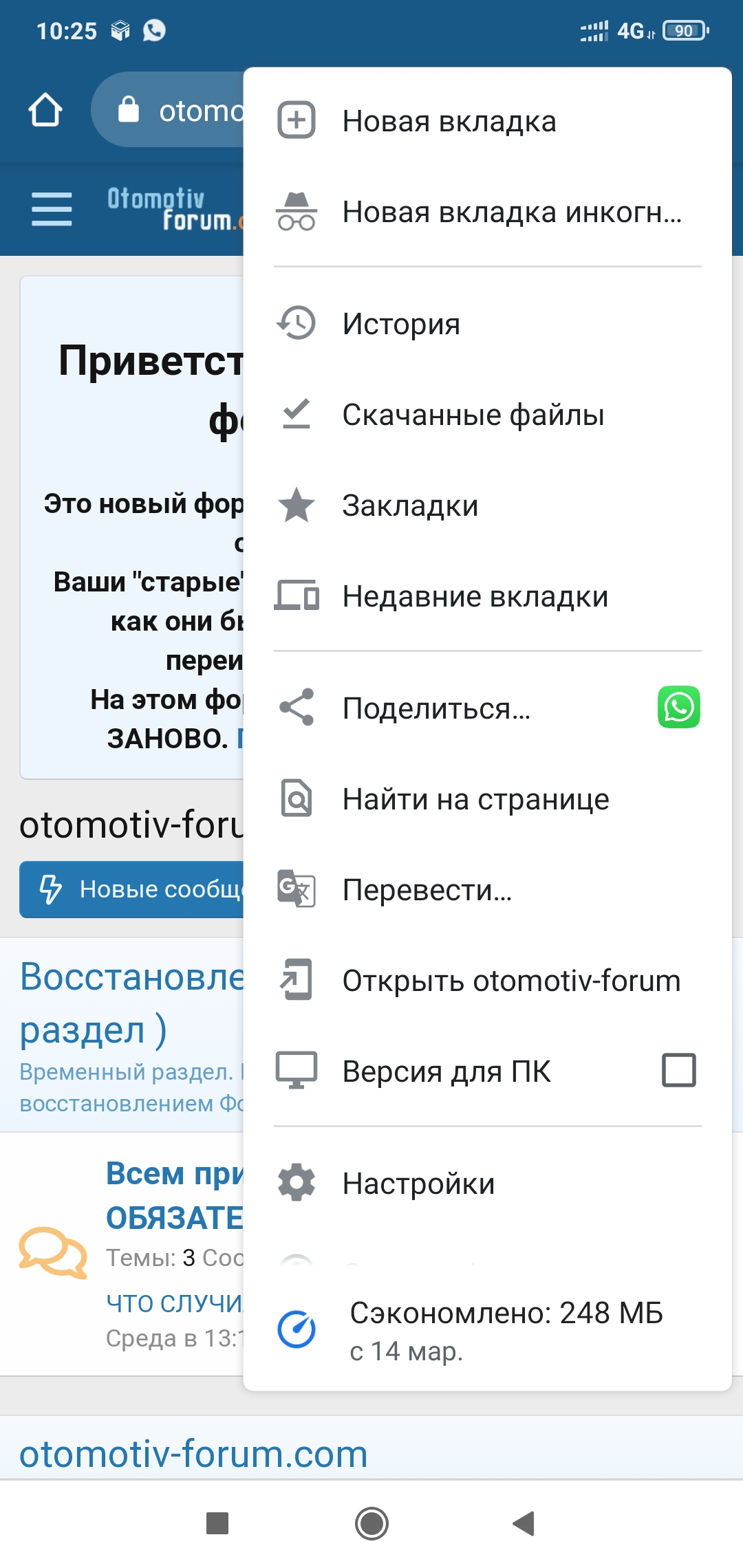This screenshot has width=743, height=1568.
Task: Tap the browser home icon
Action: click(x=45, y=110)
